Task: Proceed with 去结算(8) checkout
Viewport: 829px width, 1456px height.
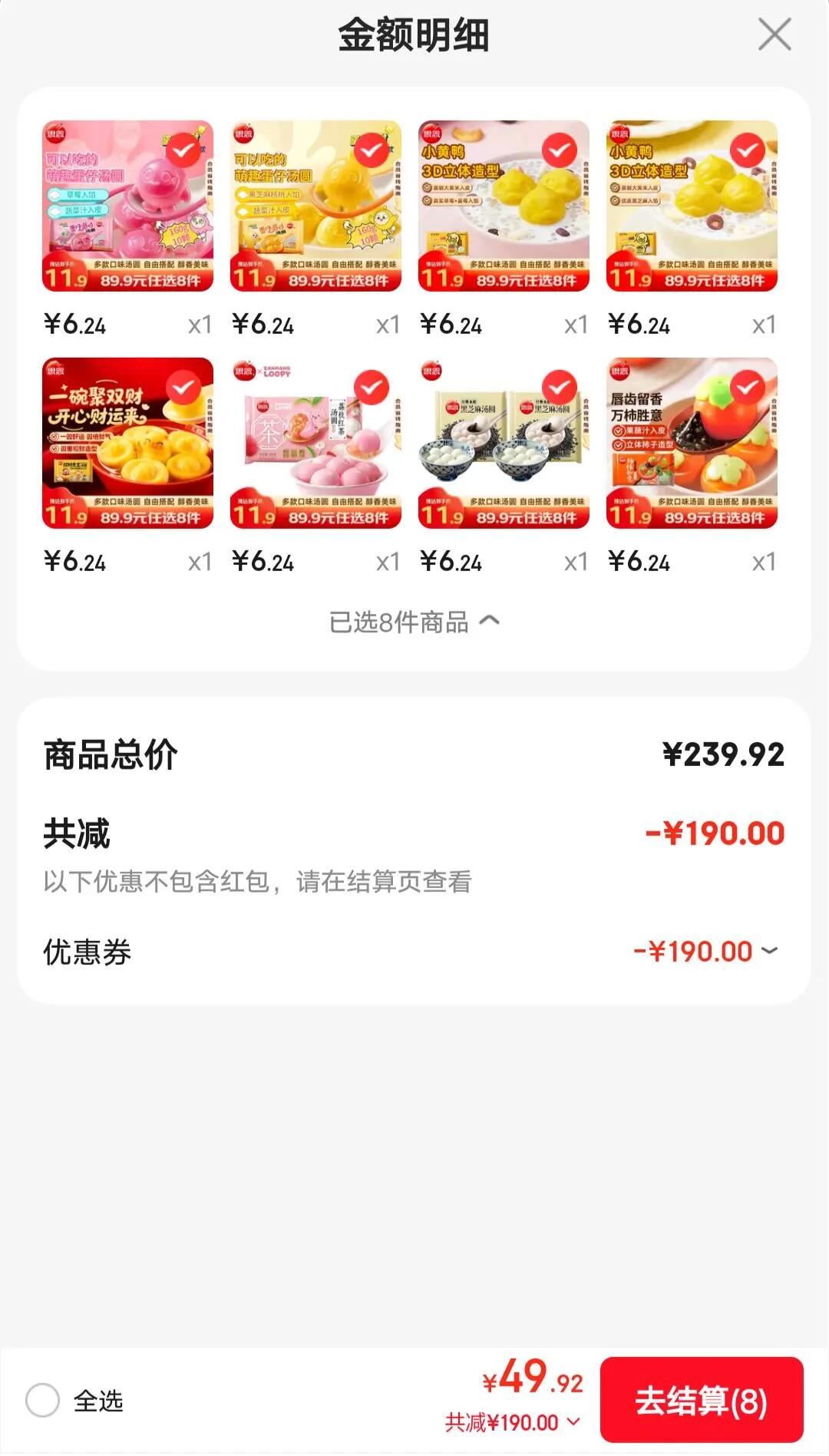Action: pyautogui.click(x=701, y=1401)
